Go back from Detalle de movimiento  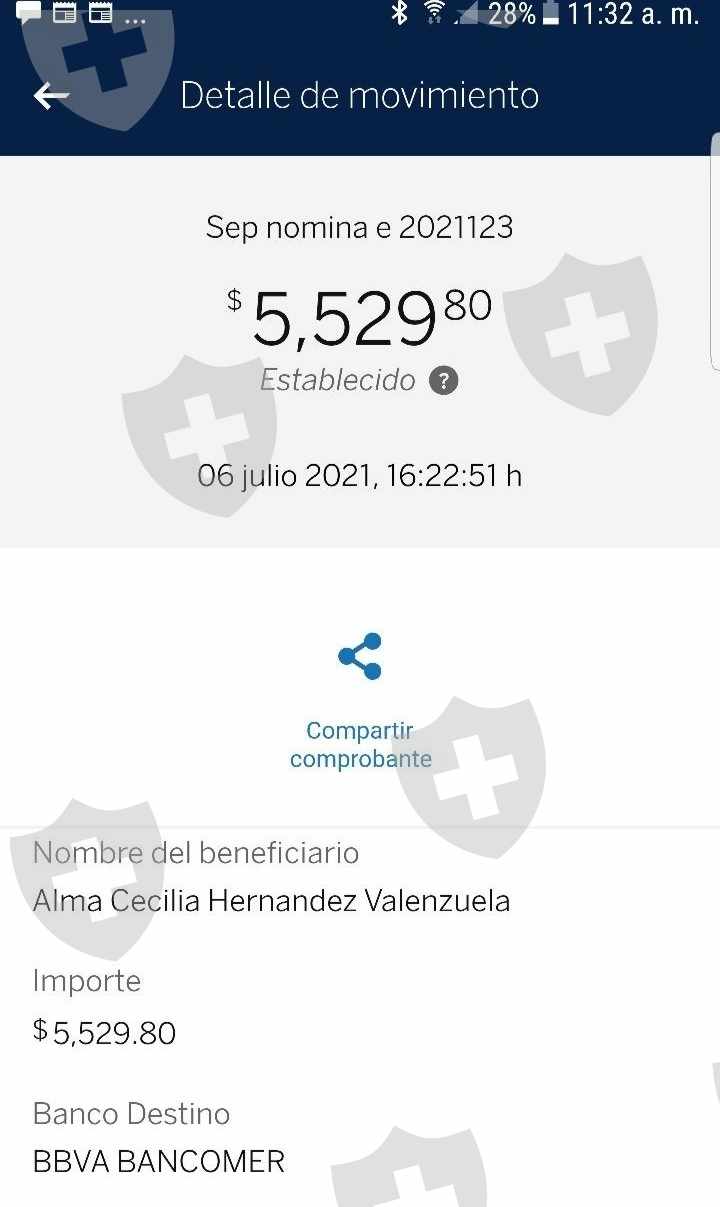click(x=51, y=96)
